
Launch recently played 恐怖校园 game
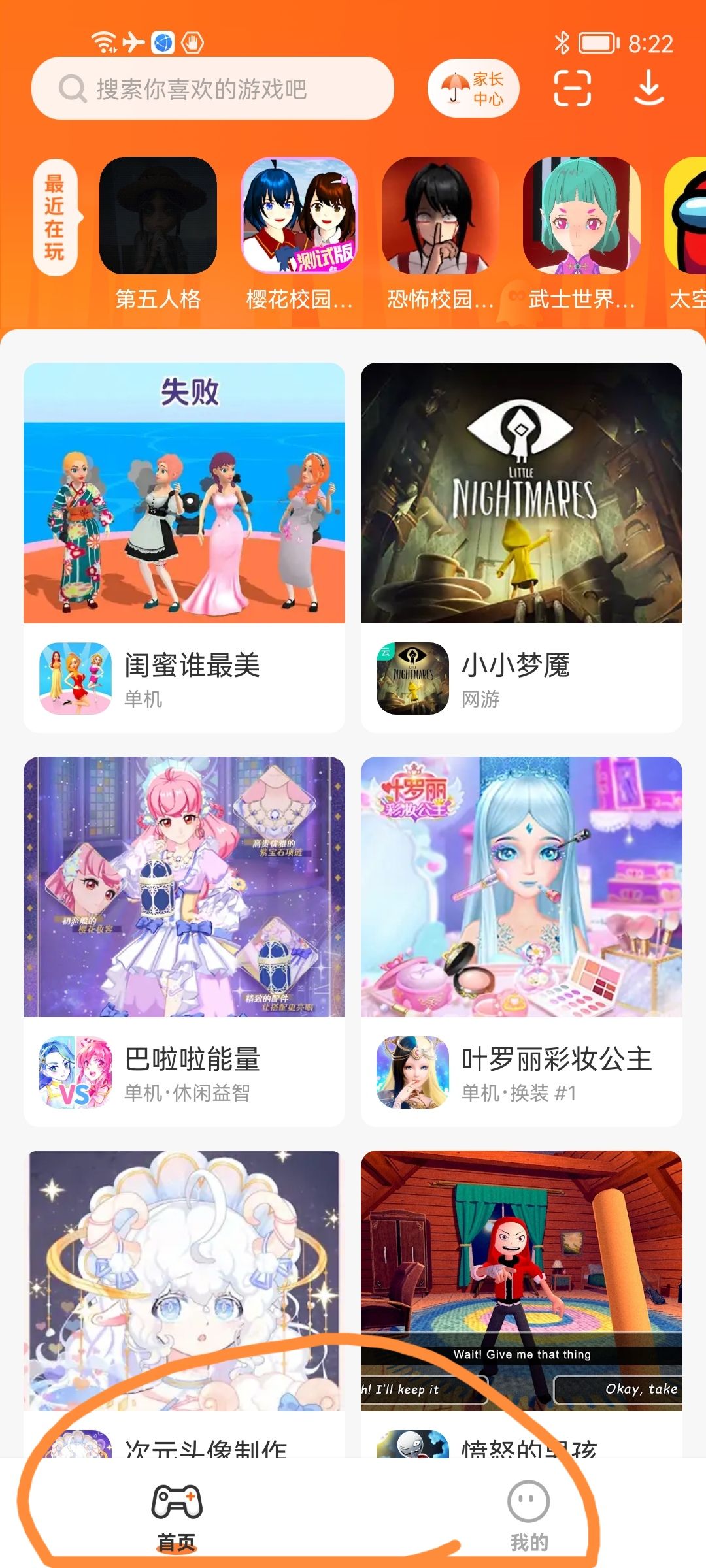click(x=440, y=216)
